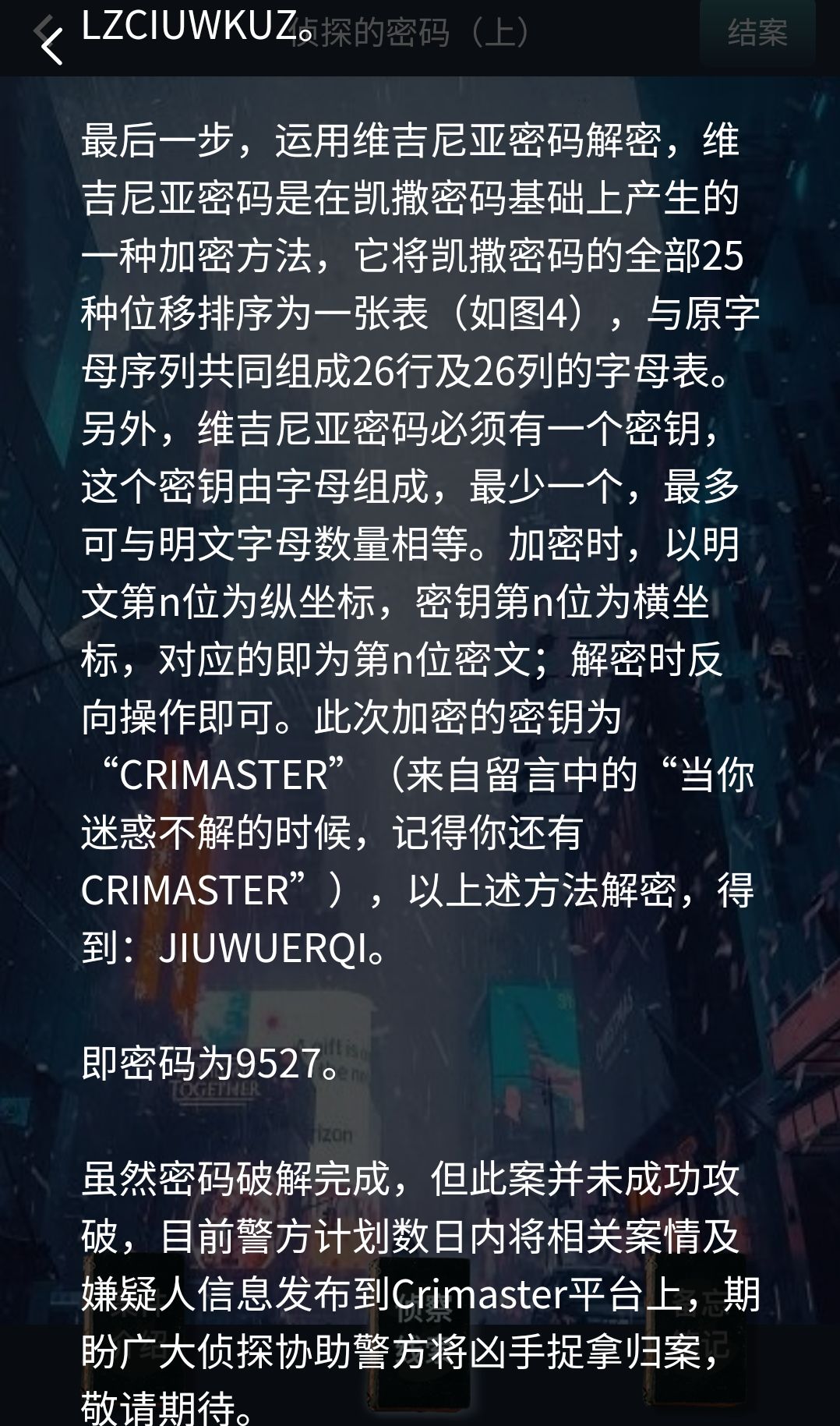This screenshot has height=1426, width=840.
Task: Tap the 结案 button
Action: point(757,33)
